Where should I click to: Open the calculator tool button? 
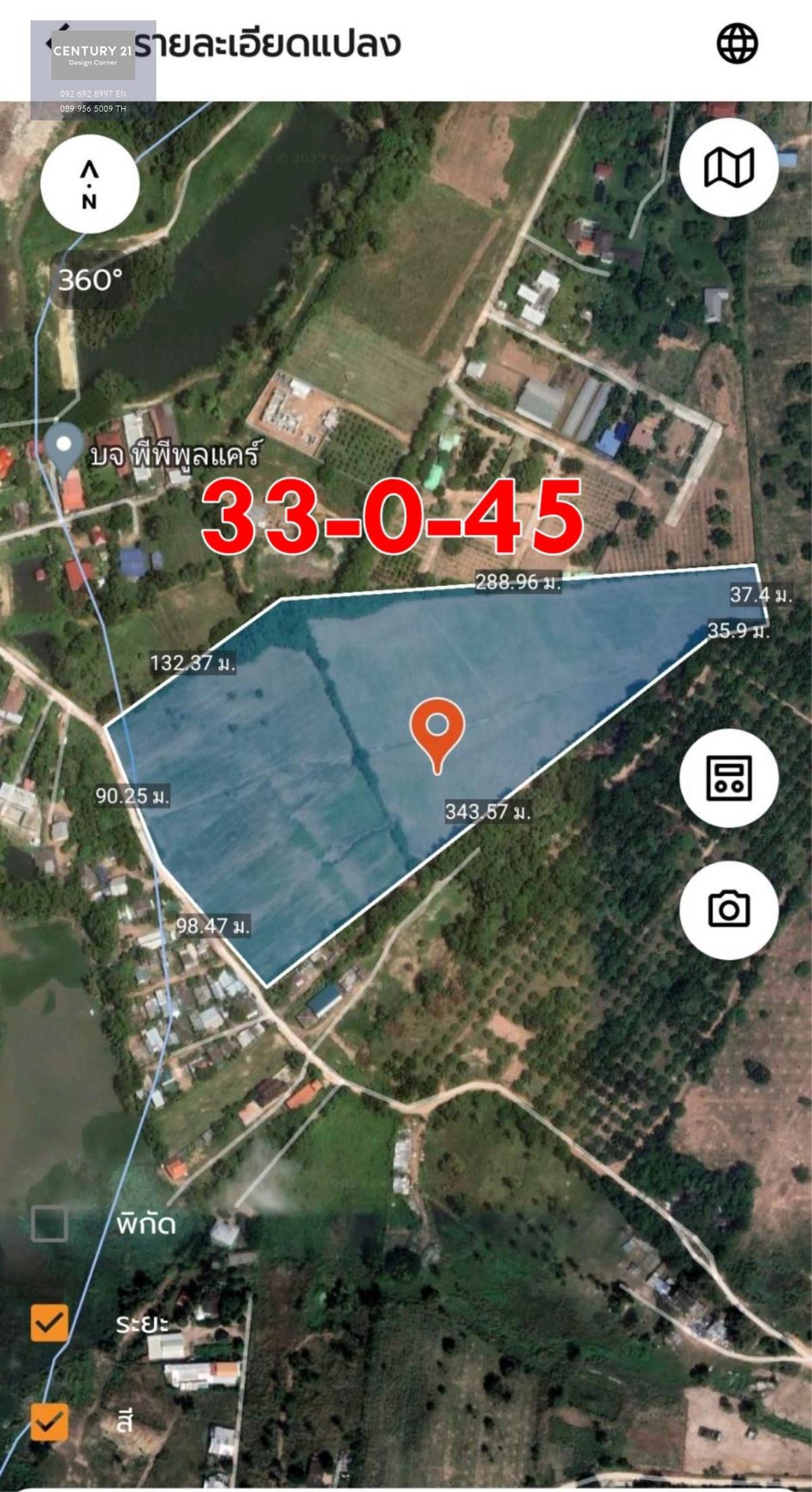(x=729, y=777)
